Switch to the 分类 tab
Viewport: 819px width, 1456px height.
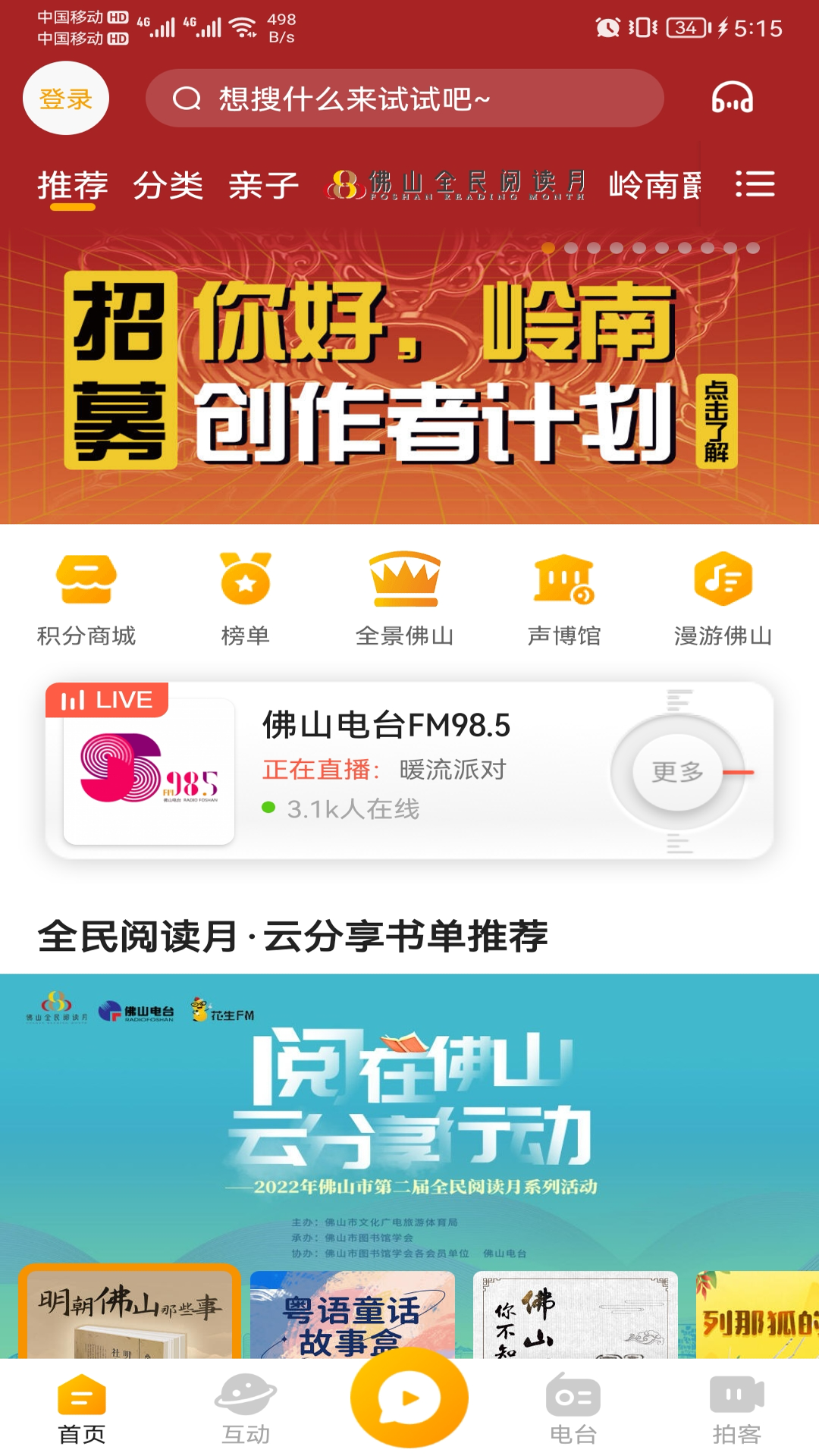coord(168,185)
